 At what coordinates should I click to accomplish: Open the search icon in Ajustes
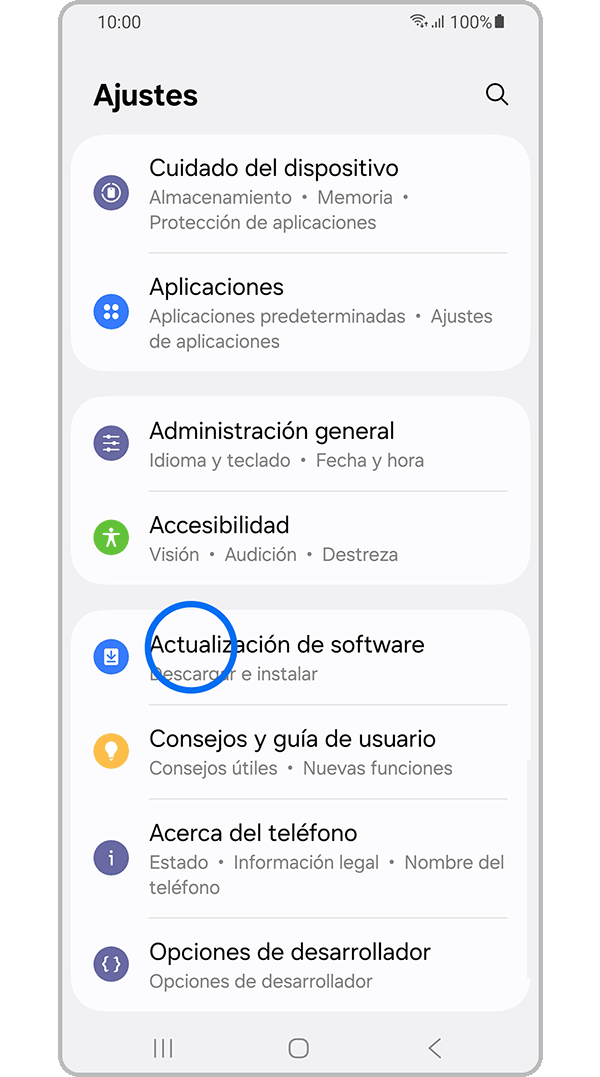tap(496, 95)
